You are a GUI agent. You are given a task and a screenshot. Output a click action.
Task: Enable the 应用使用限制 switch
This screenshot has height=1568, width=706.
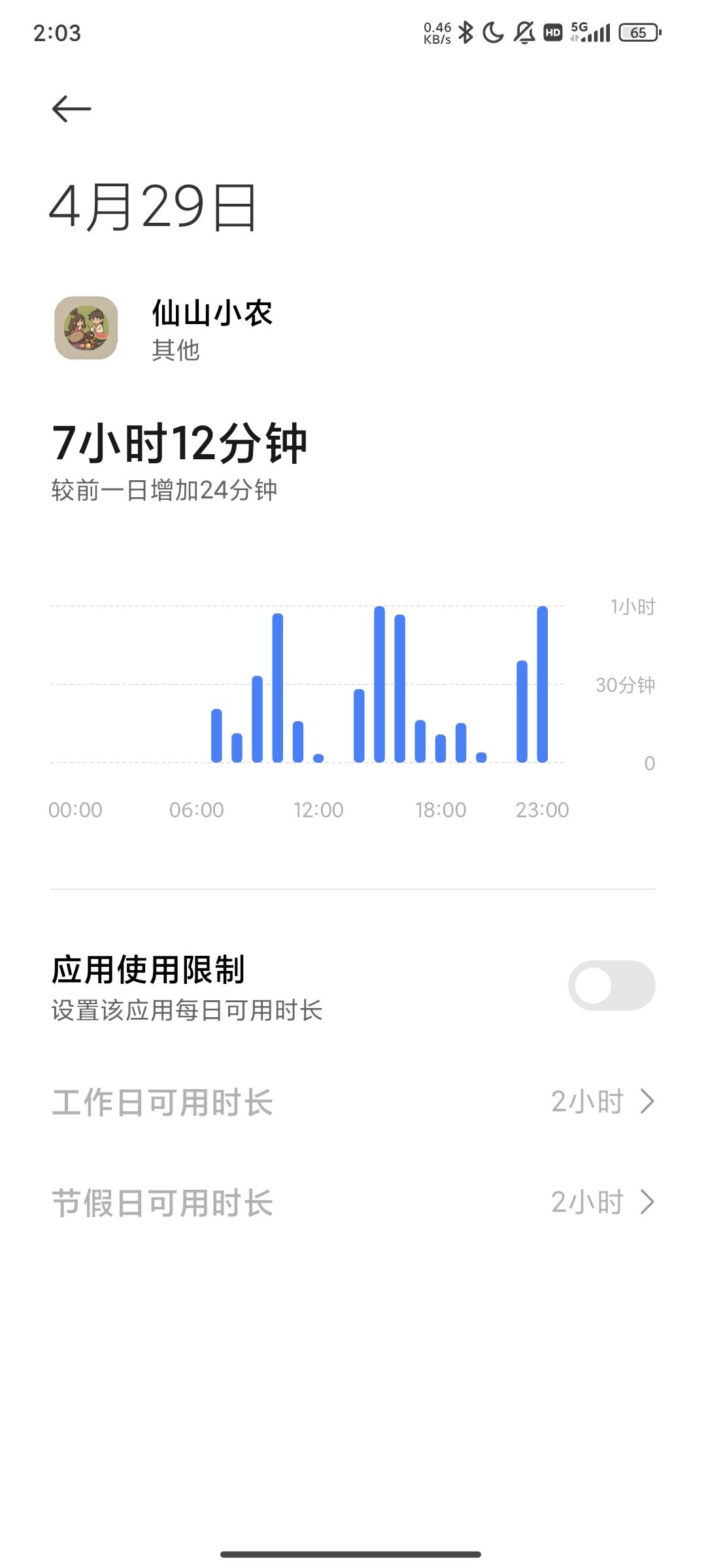click(611, 985)
